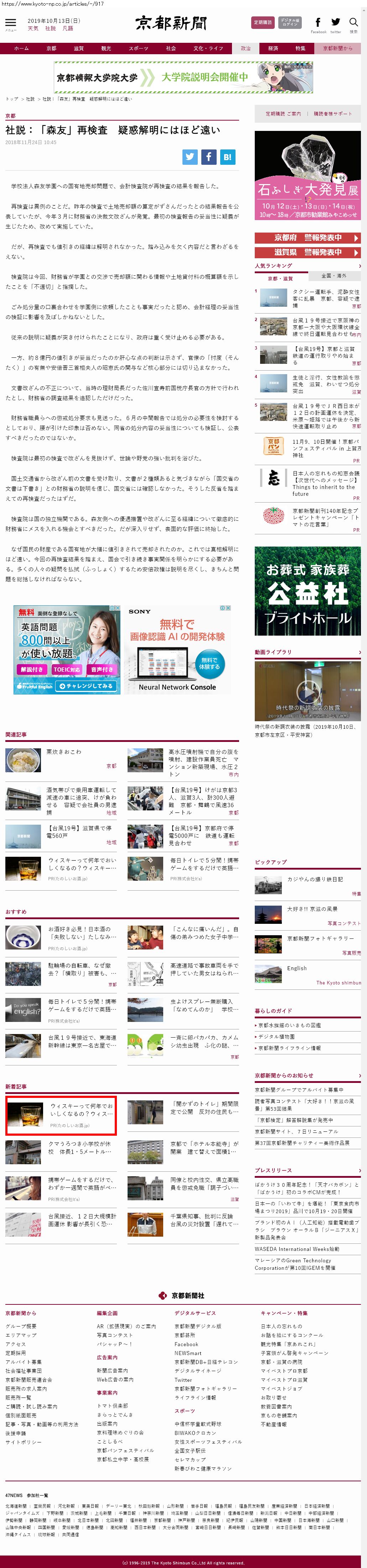367x1568 pixels.
Task: Tap the 定期購読 subscription button
Action: click(263, 22)
